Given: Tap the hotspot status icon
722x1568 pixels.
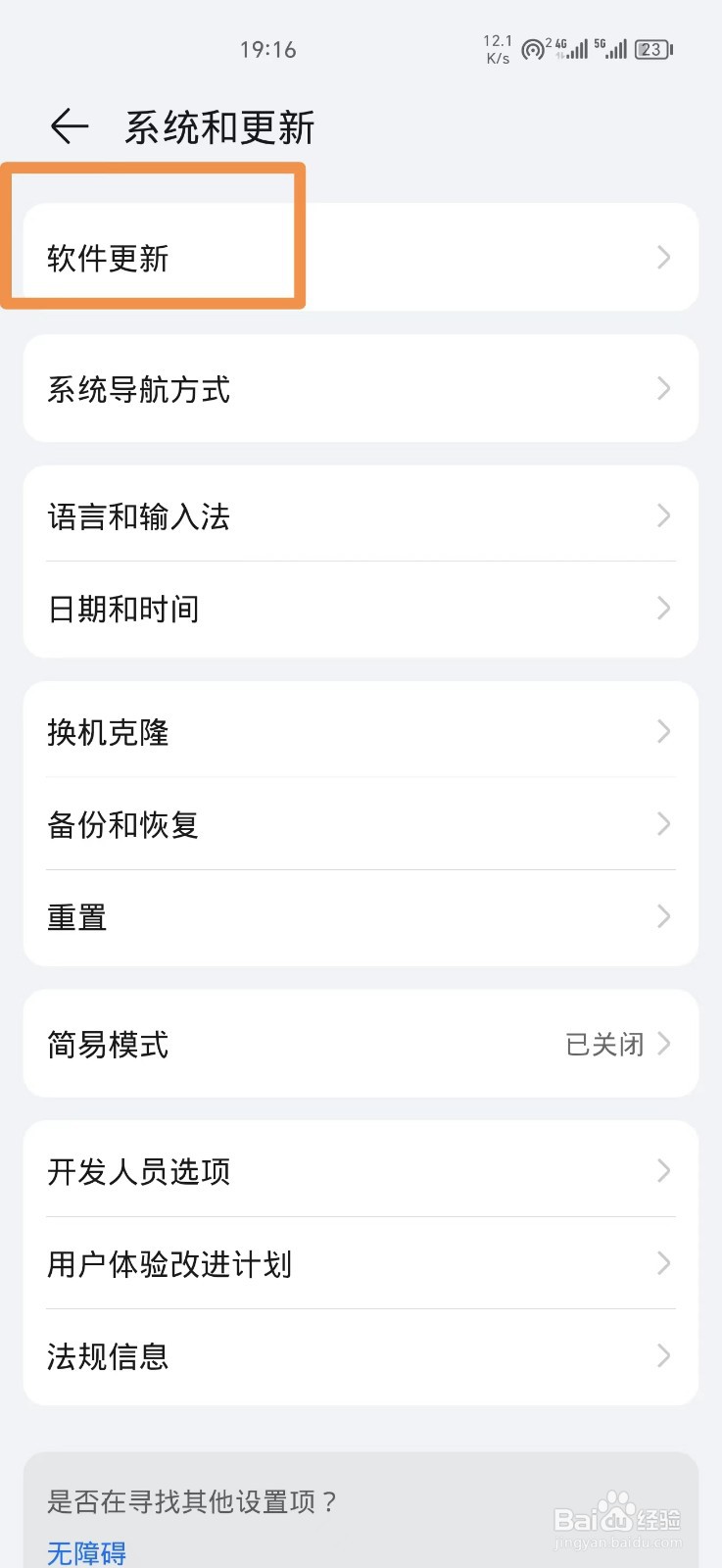Looking at the screenshot, I should tap(533, 49).
